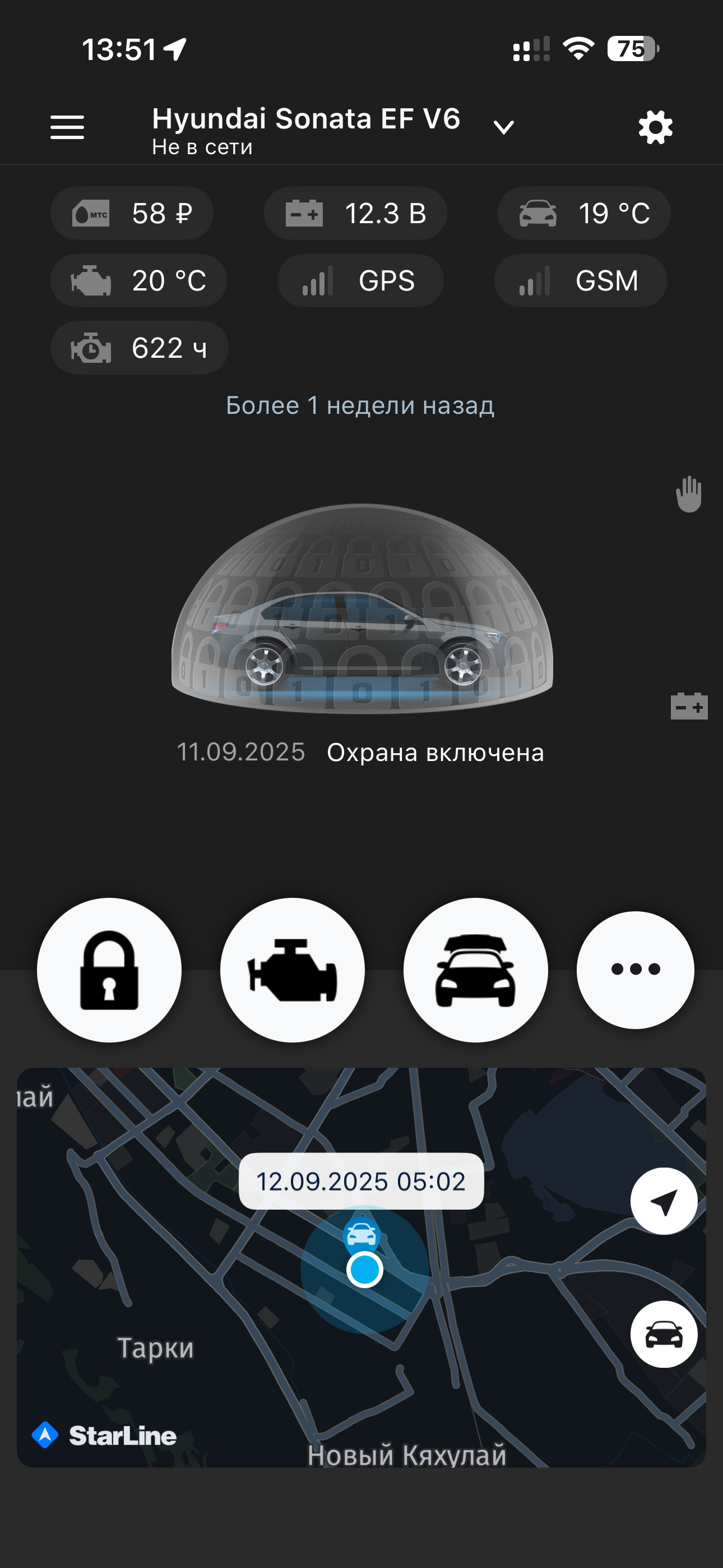Open settings gear
The image size is (723, 1568).
tap(655, 127)
